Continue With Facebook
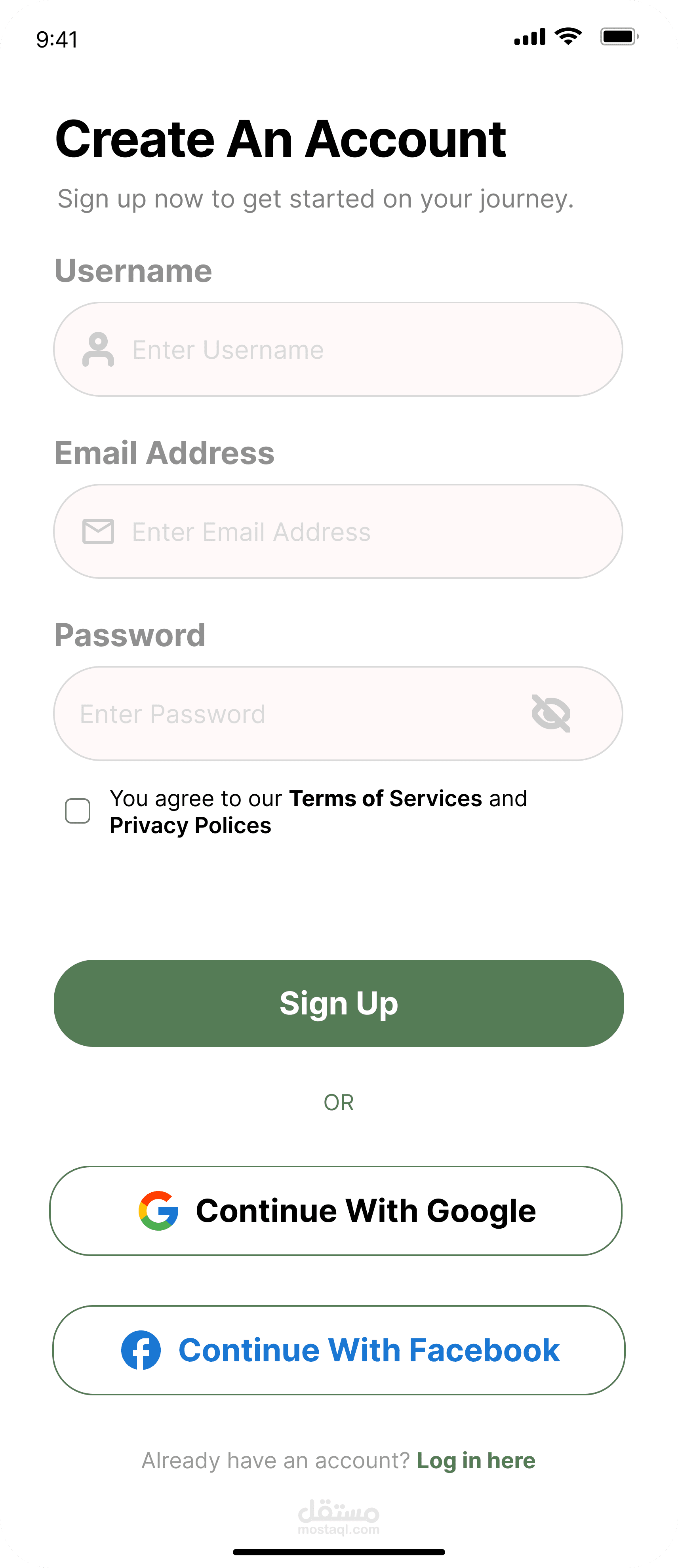 (338, 1350)
